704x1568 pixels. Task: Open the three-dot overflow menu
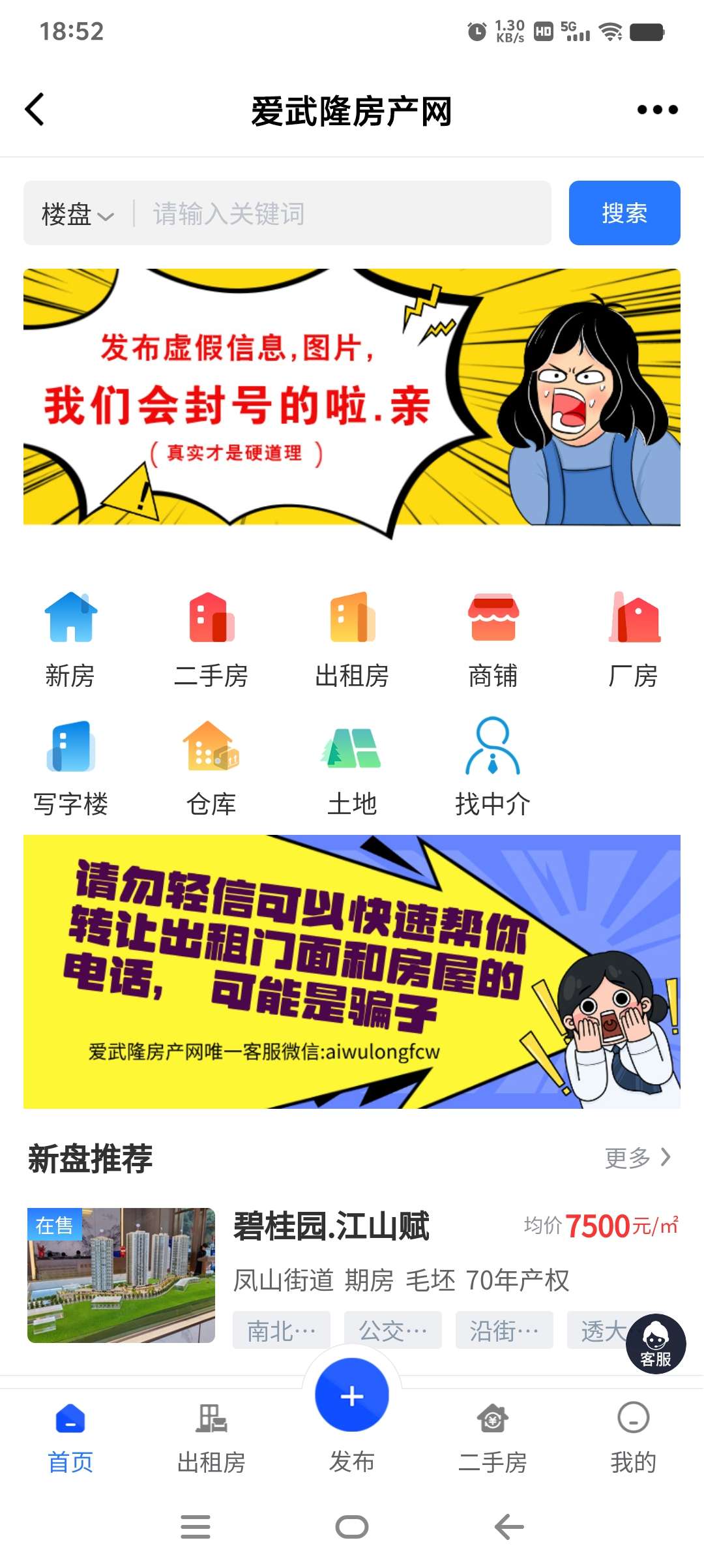pos(657,110)
